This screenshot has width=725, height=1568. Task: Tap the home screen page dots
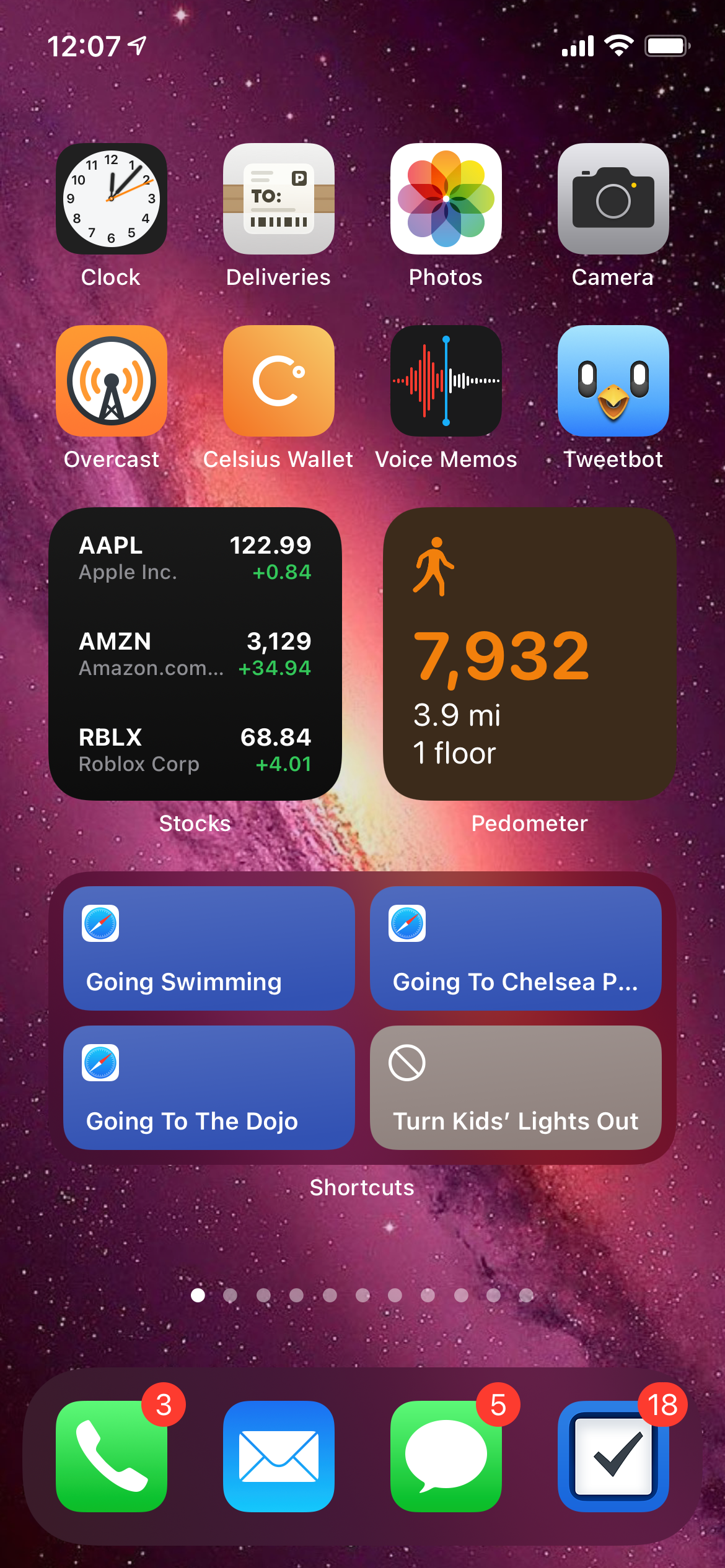(x=362, y=1295)
